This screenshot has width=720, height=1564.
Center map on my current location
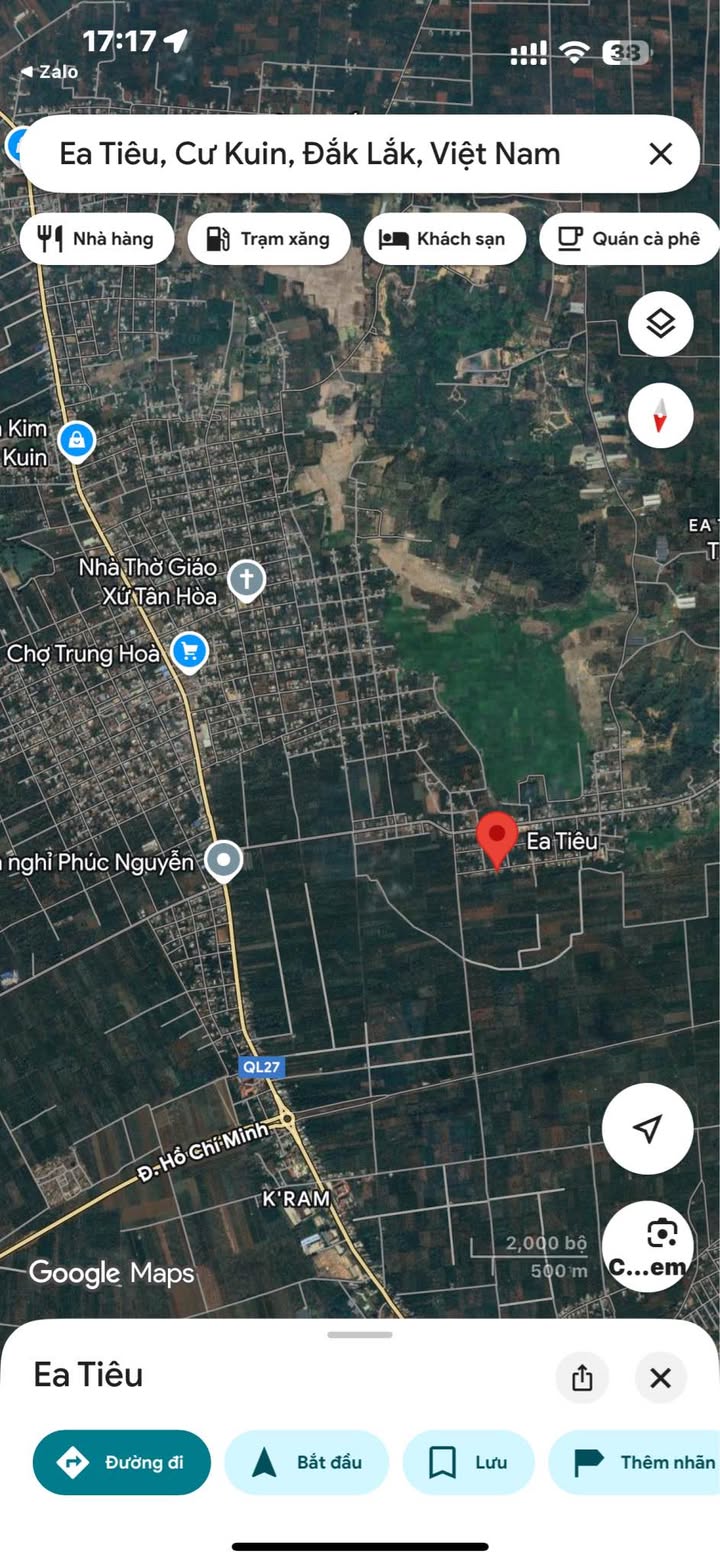coord(647,1129)
